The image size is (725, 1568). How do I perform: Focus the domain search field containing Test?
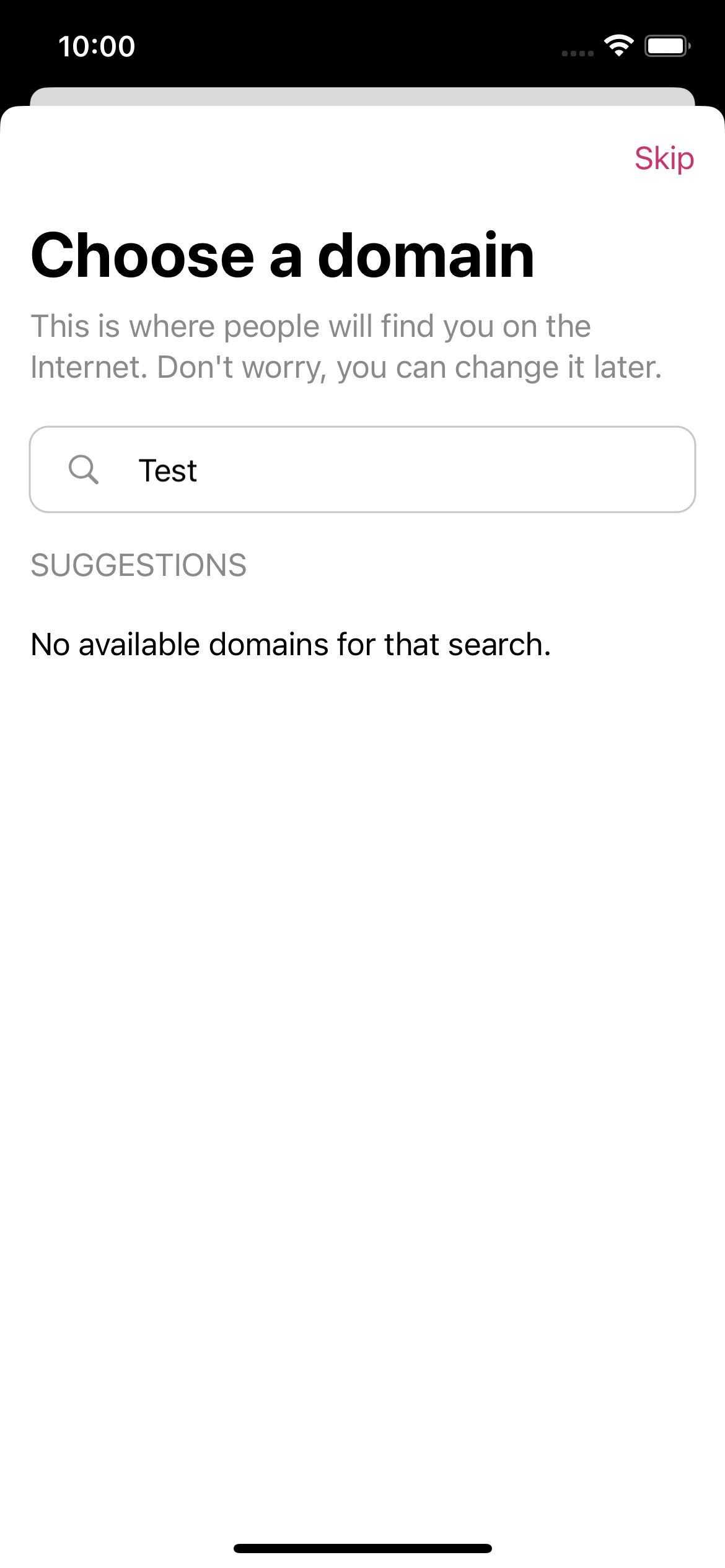[362, 469]
